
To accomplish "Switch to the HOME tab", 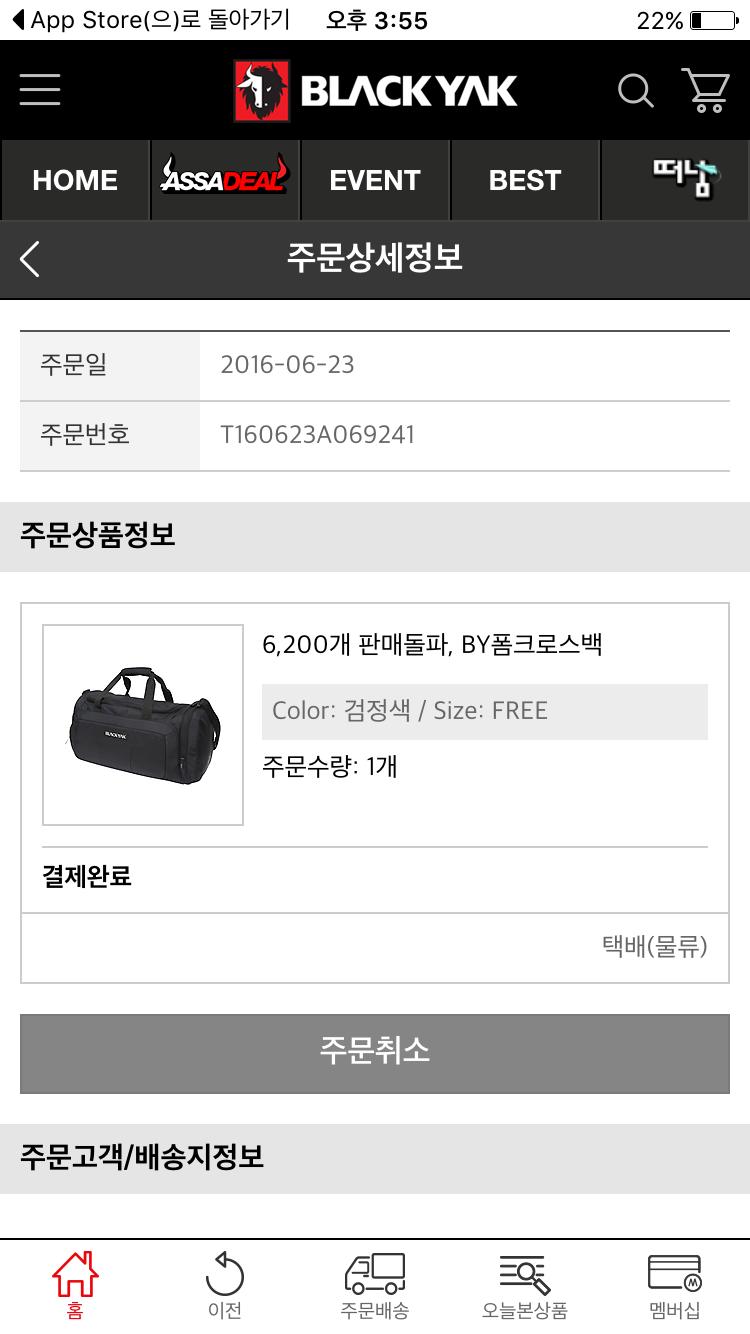I will tap(75, 180).
